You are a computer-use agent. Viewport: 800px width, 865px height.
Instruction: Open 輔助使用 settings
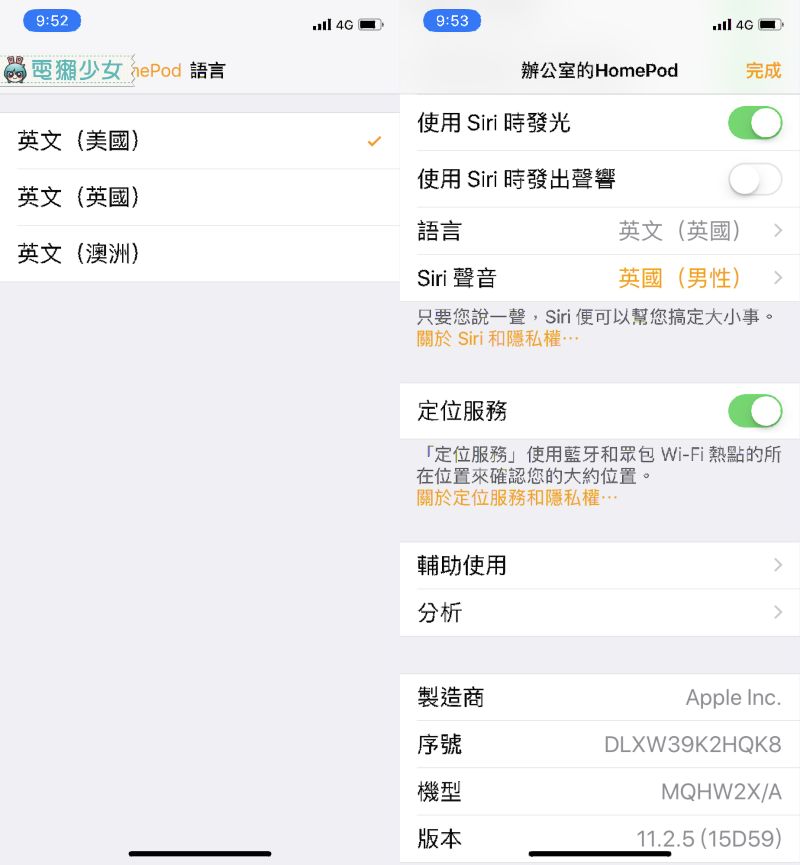click(600, 566)
